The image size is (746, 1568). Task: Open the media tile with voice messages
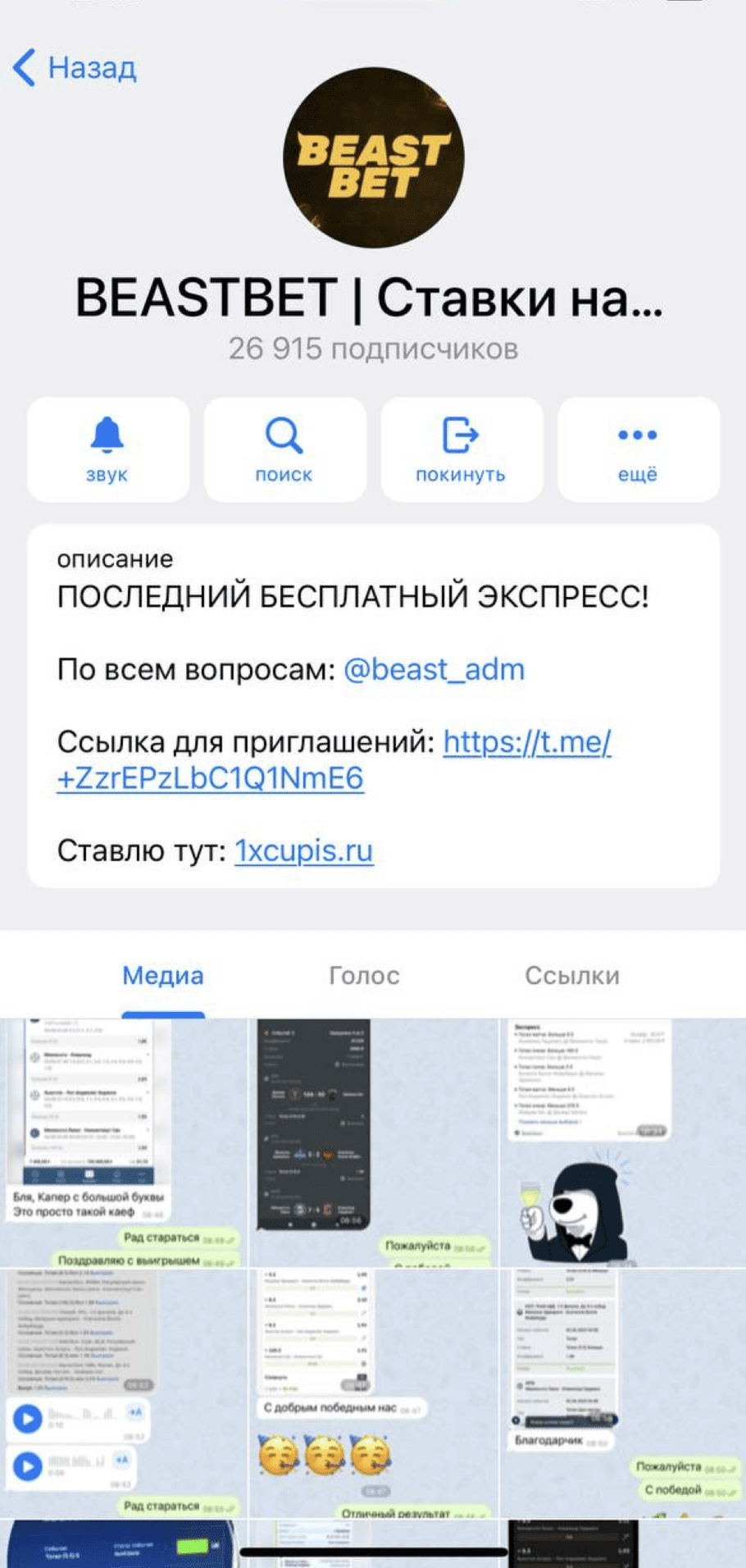tap(123, 1393)
